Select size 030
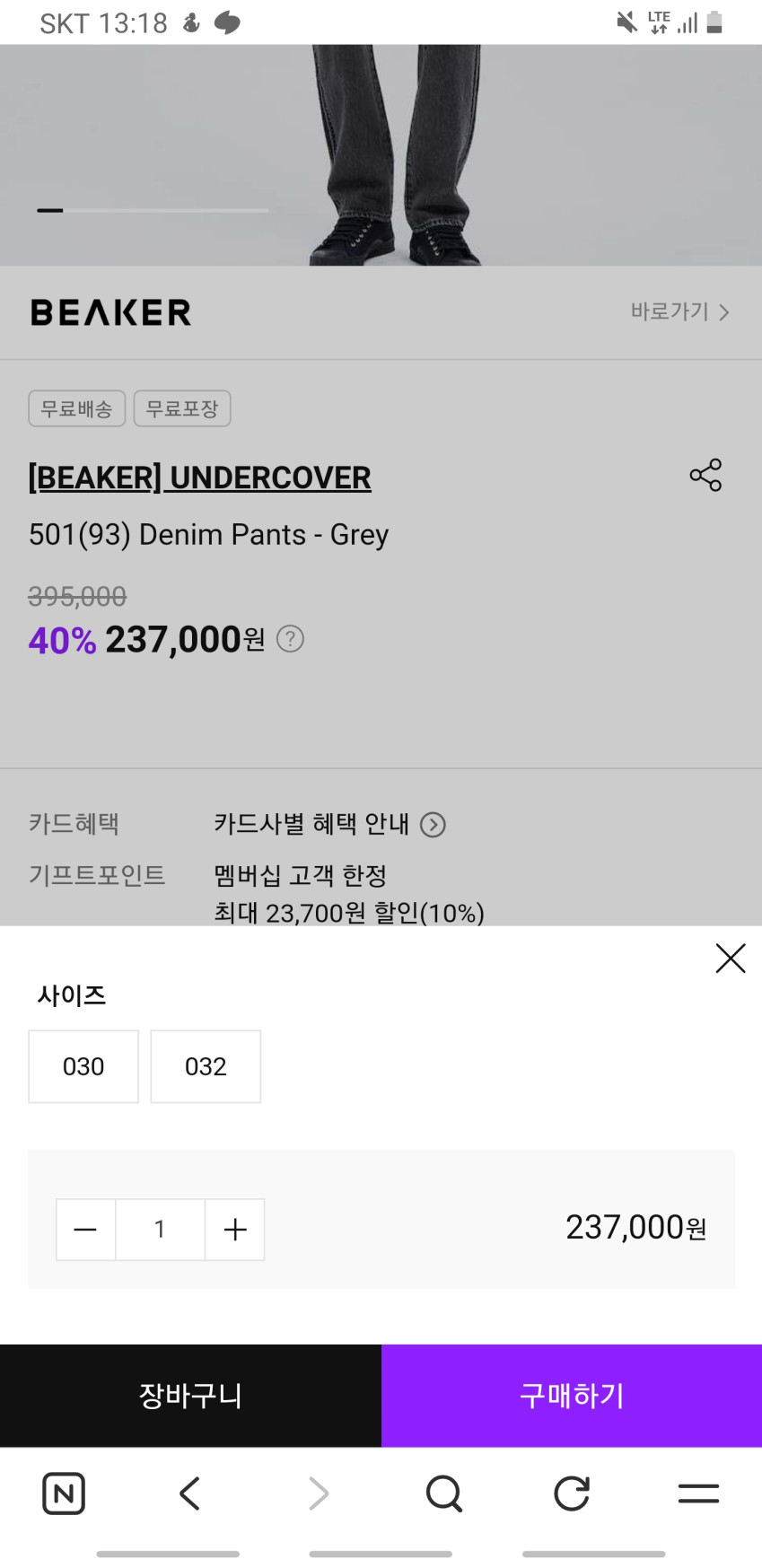This screenshot has width=762, height=1568. (x=83, y=1066)
